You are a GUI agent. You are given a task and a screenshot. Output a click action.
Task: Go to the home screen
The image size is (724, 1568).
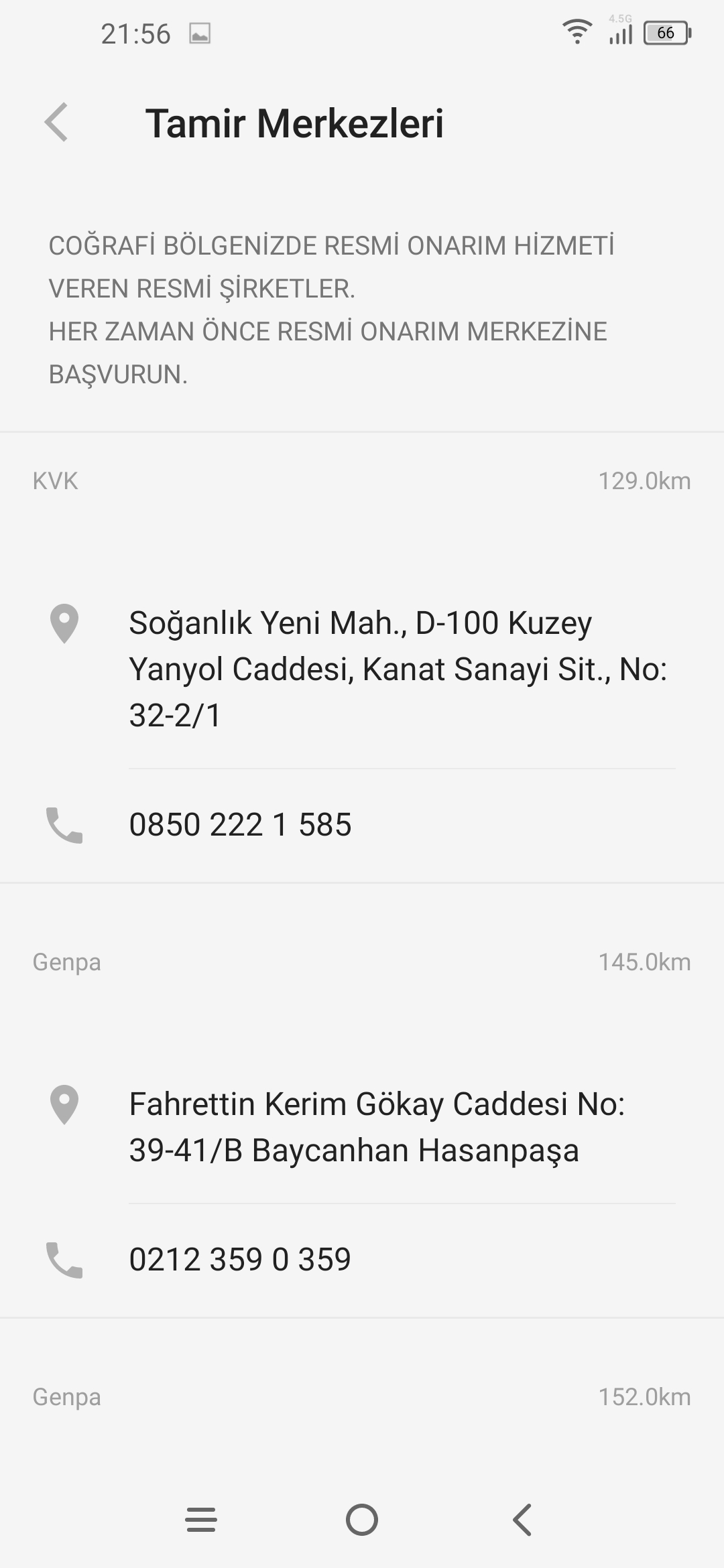[x=362, y=1520]
